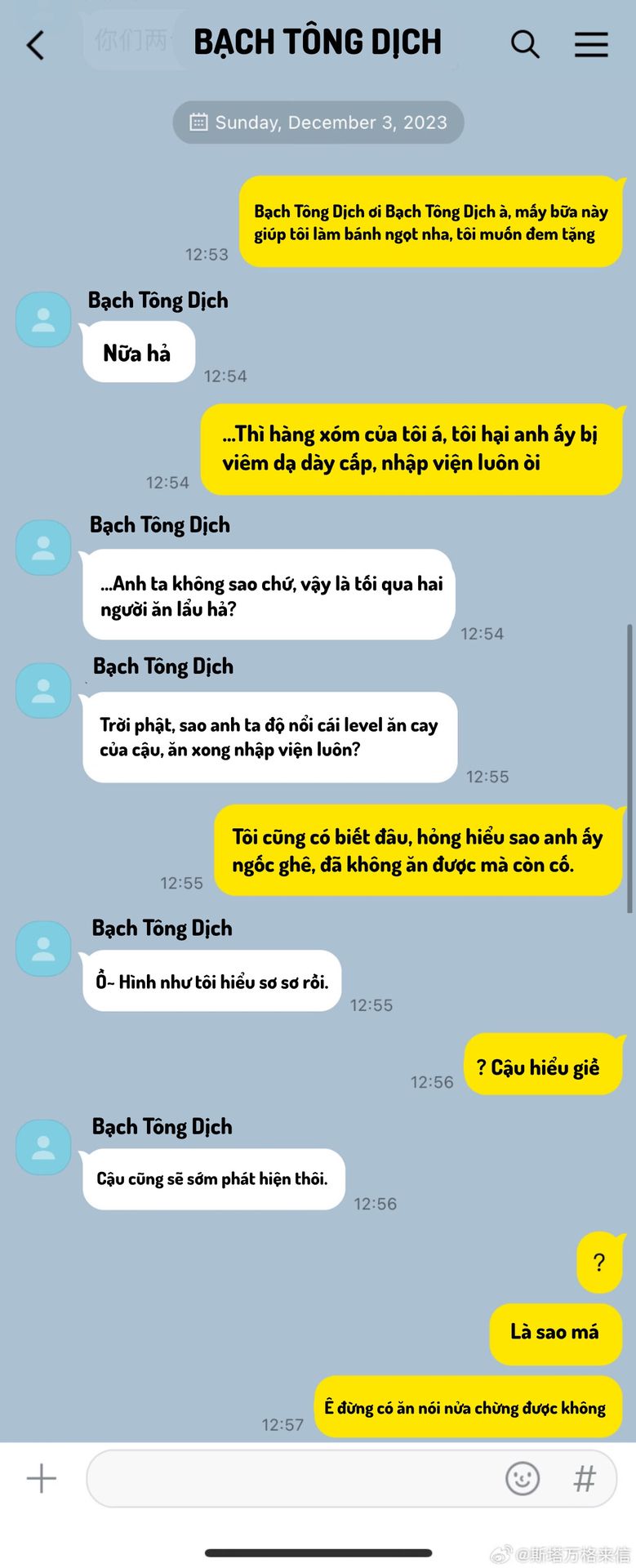
Task: Open the plus attachment menu
Action: click(42, 1478)
